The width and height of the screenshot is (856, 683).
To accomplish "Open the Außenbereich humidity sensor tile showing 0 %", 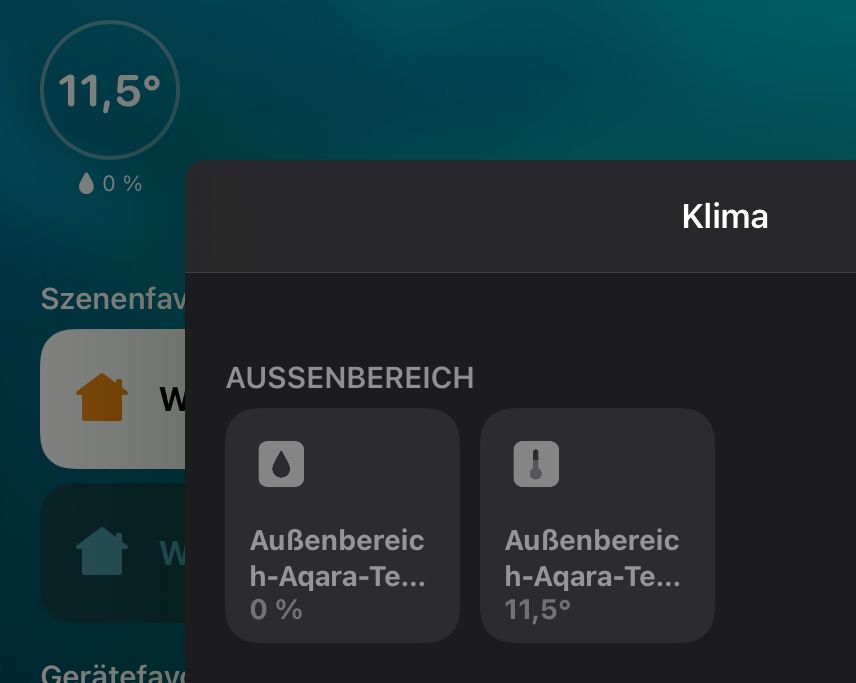I will click(342, 525).
